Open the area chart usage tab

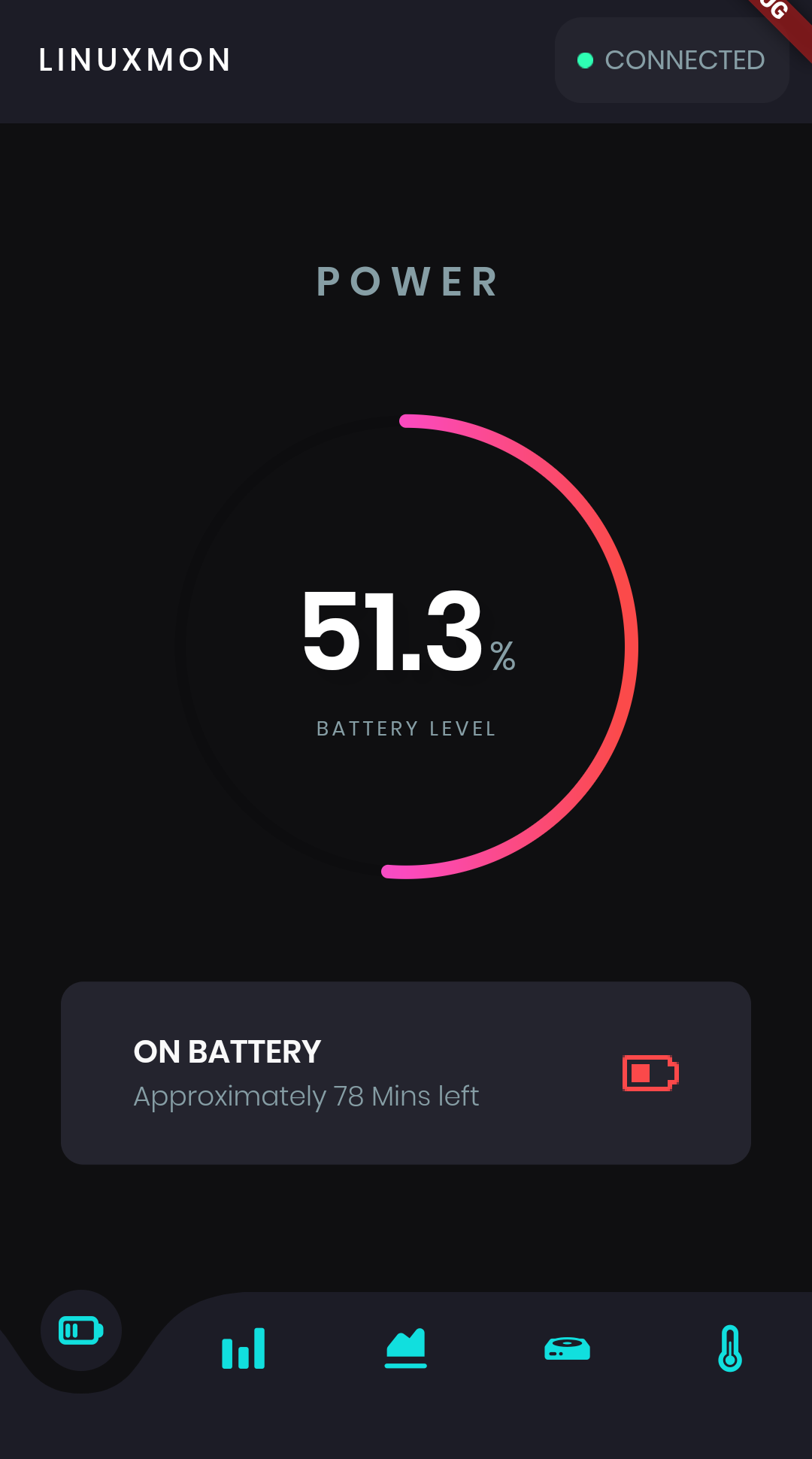406,1348
